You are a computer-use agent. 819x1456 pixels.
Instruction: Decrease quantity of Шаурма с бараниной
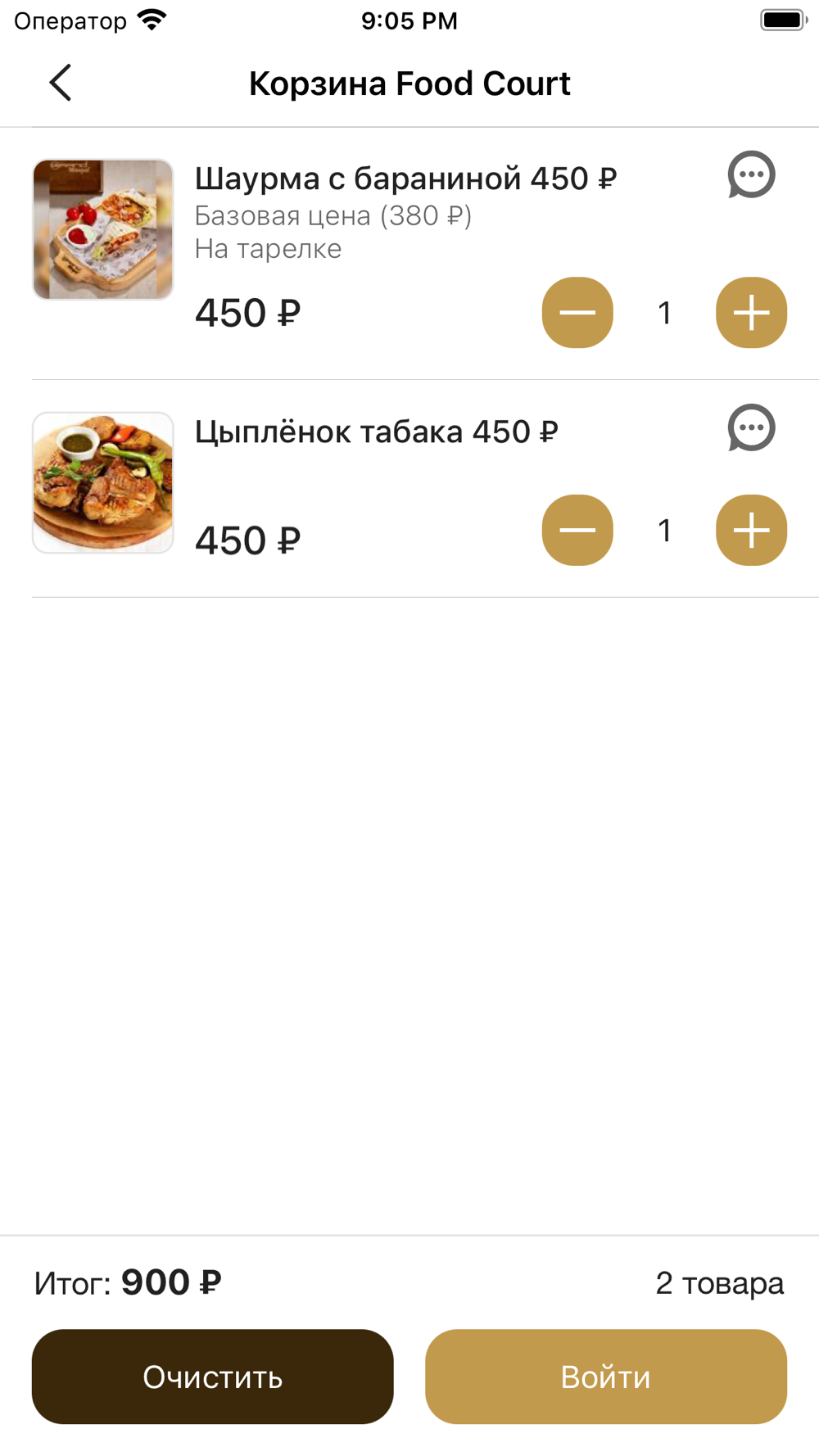(577, 313)
